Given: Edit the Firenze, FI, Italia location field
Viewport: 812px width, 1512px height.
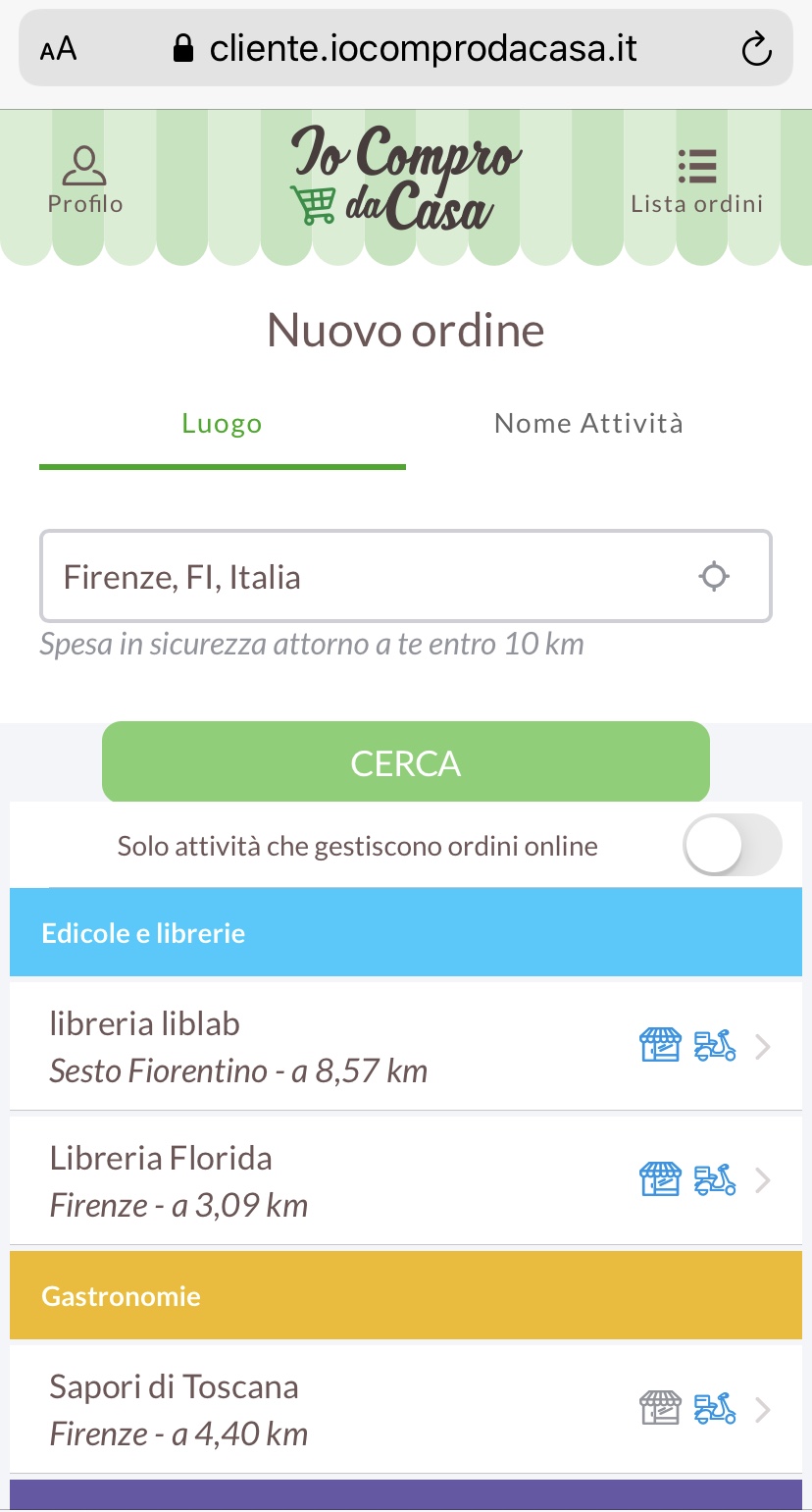Looking at the screenshot, I should [363, 577].
